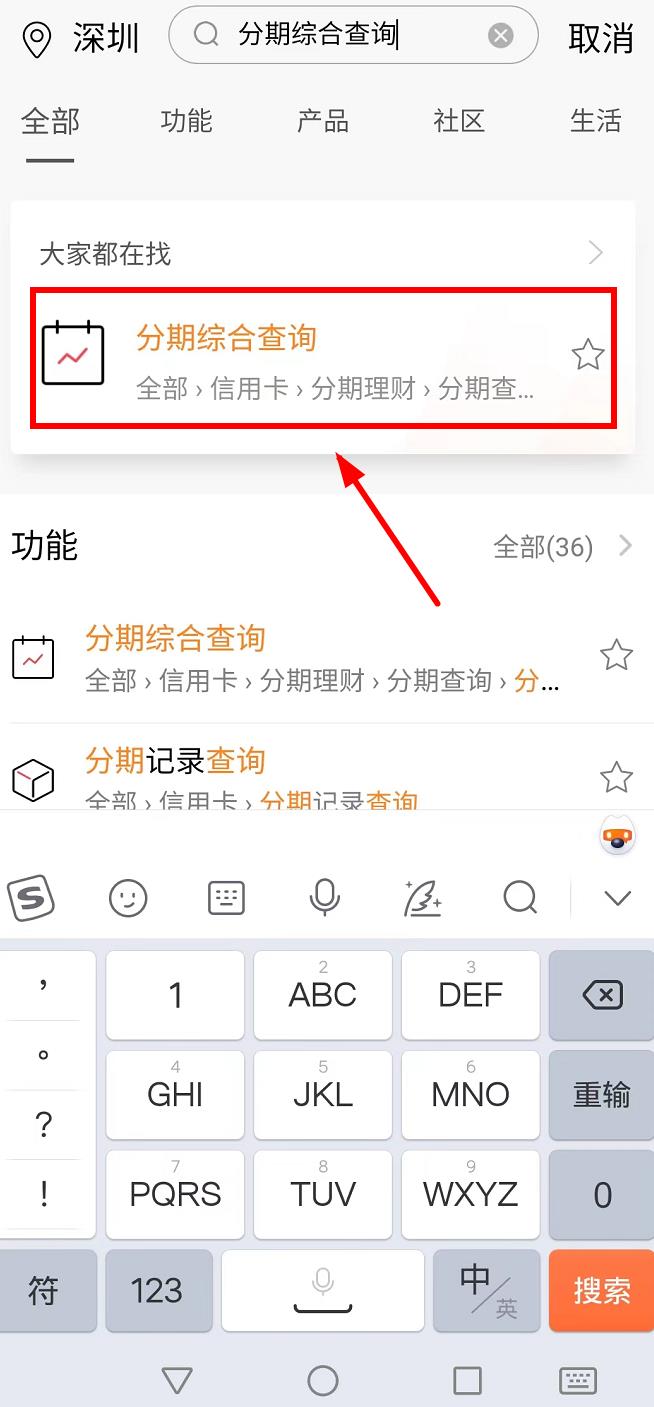This screenshot has width=654, height=1407.
Task: Tap the orange 搜索 key on the keyboard
Action: pos(601,1290)
